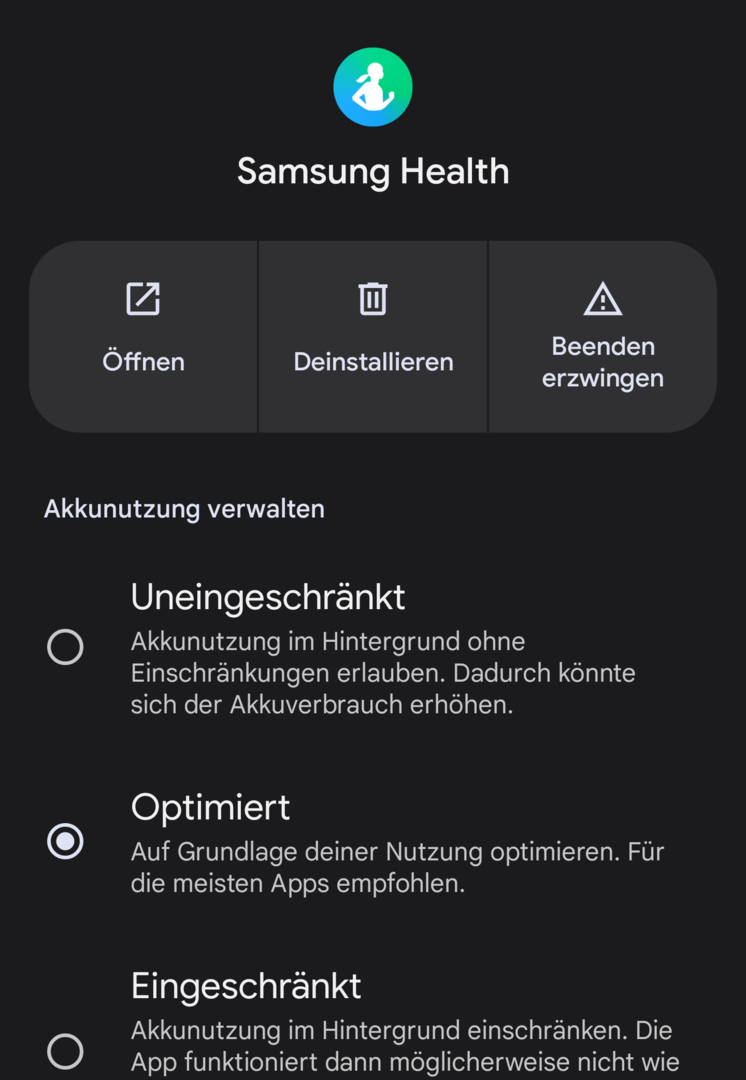Select the Uneingeschränkt battery option

[x=66, y=648]
